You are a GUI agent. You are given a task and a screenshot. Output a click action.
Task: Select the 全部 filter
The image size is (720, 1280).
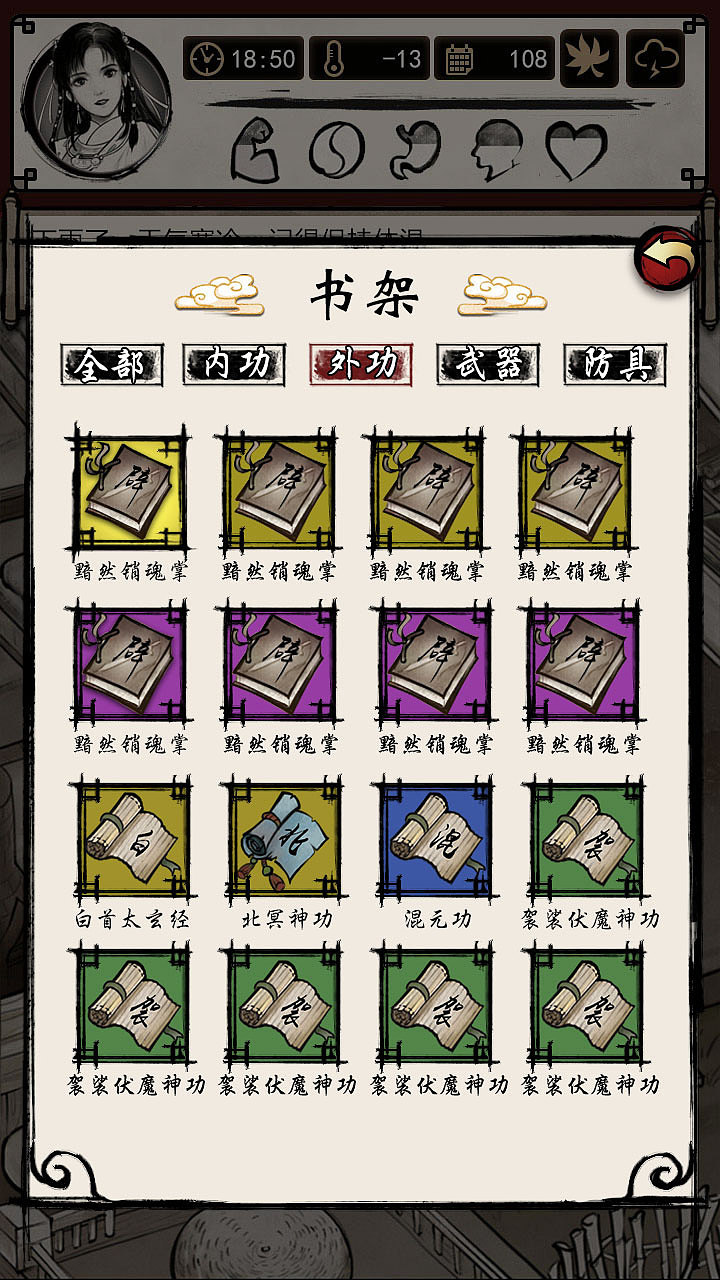pyautogui.click(x=111, y=365)
